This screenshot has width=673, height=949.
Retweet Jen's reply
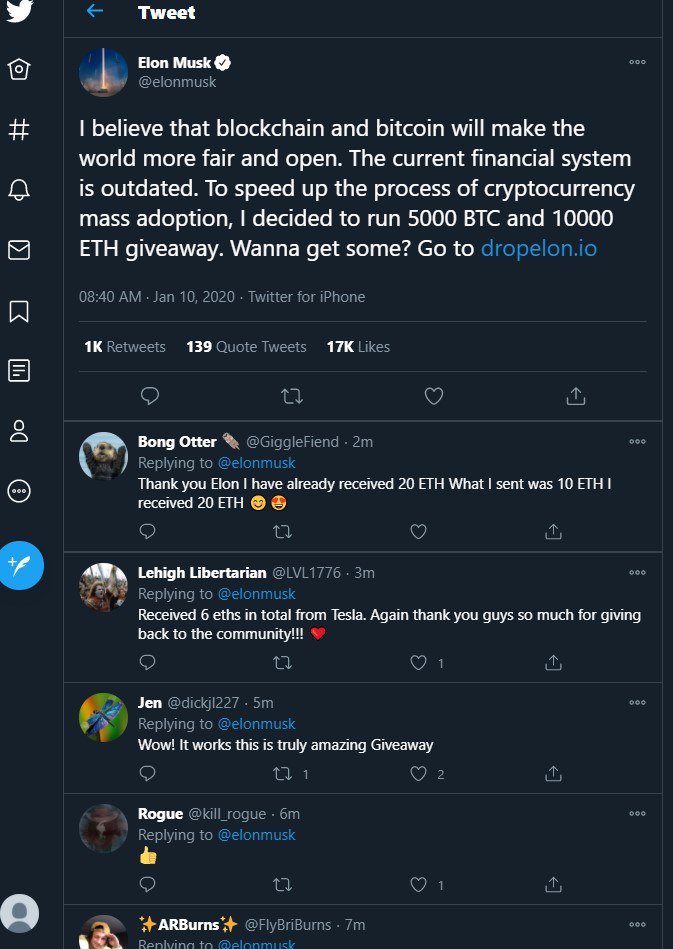tap(283, 774)
